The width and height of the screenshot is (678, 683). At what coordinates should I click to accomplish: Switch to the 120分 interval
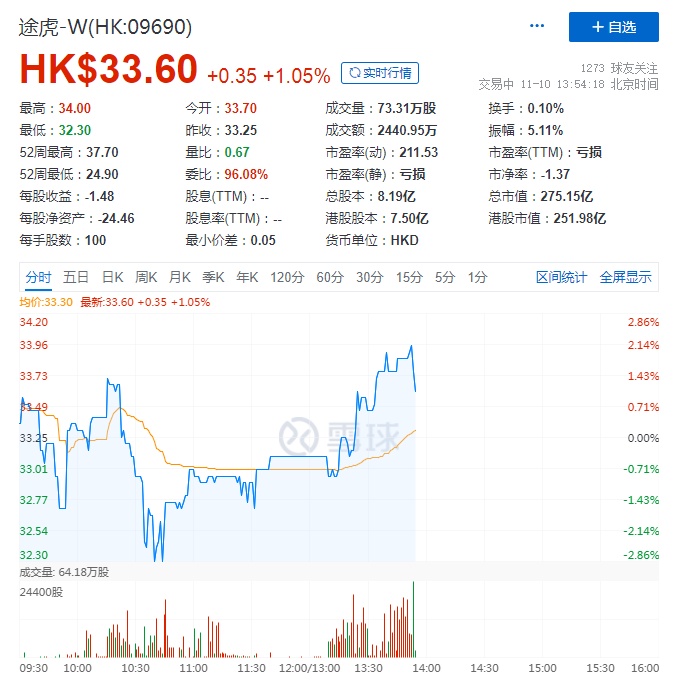click(x=286, y=277)
